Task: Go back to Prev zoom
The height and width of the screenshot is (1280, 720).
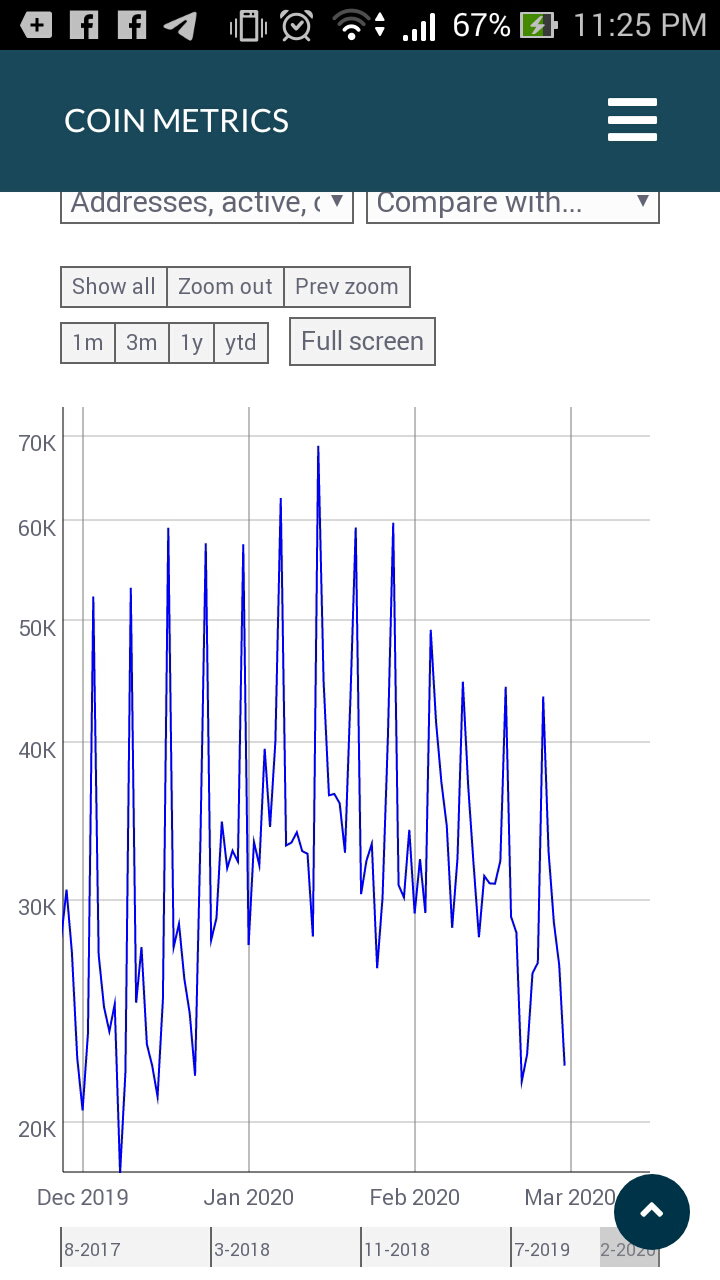Action: pyautogui.click(x=347, y=287)
